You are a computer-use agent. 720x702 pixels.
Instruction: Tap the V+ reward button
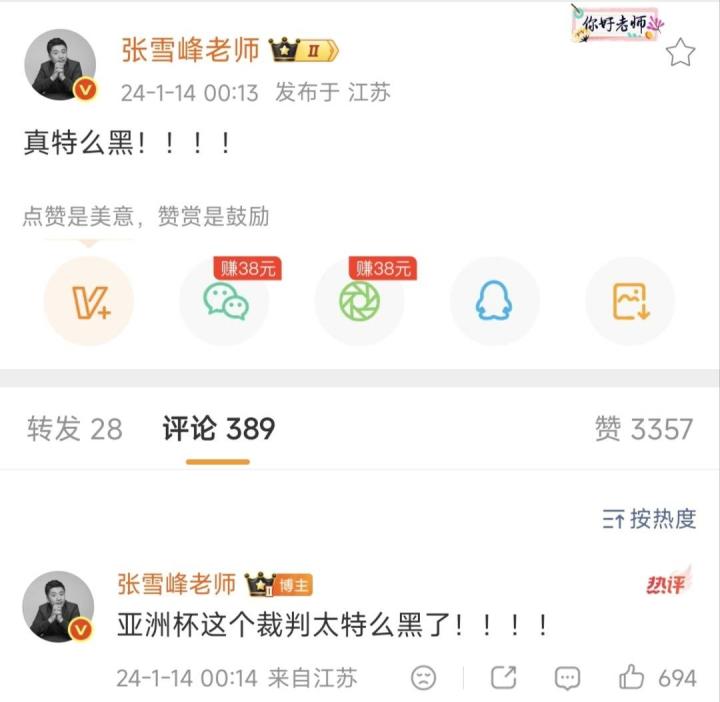88,301
